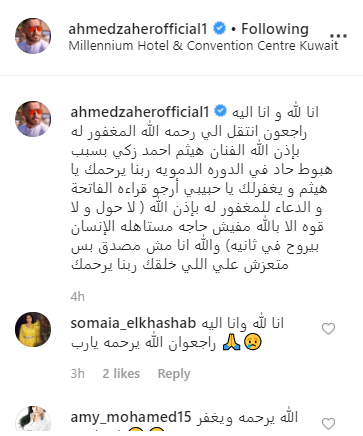Image resolution: width=363 pixels, height=436 pixels.
Task: Like amy_mohamed15's comment
Action: point(328,424)
